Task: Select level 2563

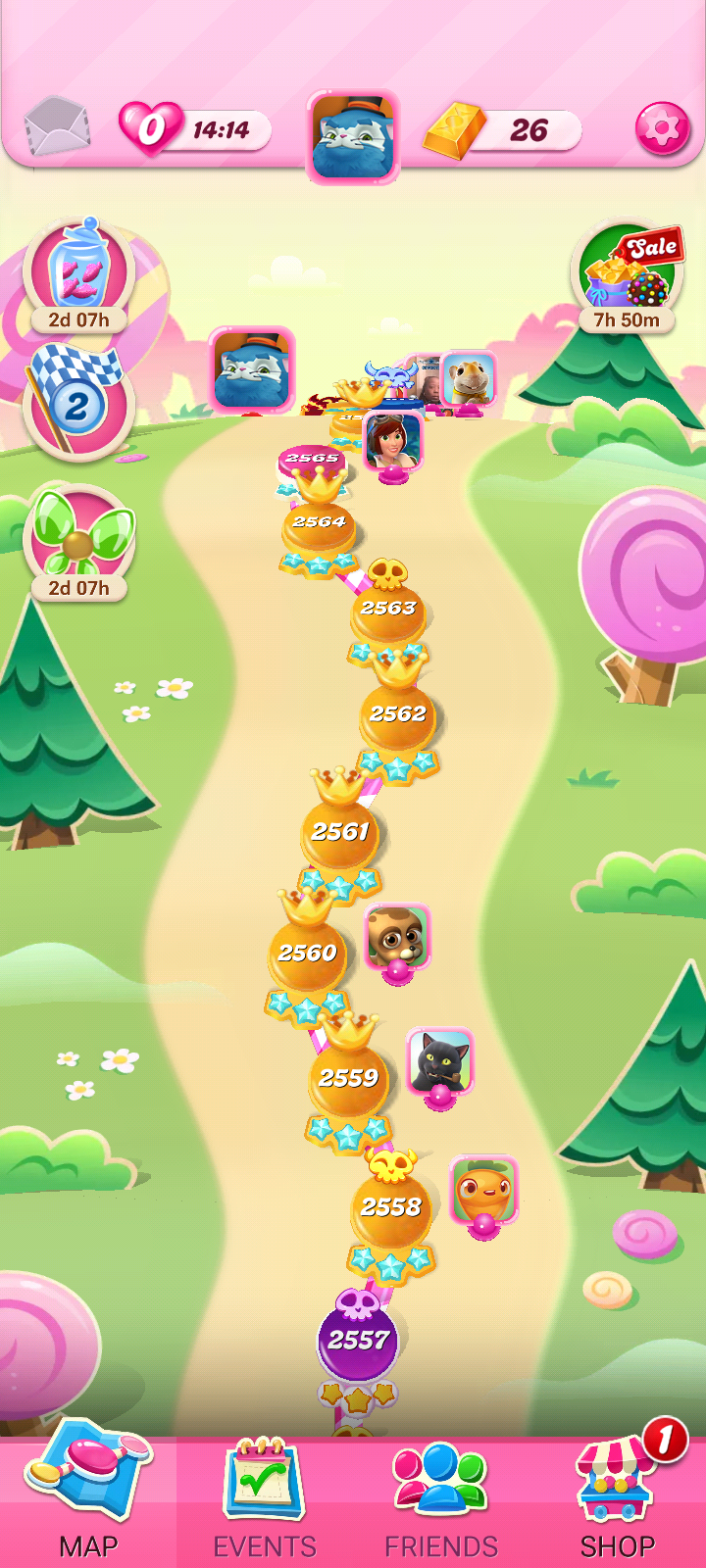Action: (388, 608)
